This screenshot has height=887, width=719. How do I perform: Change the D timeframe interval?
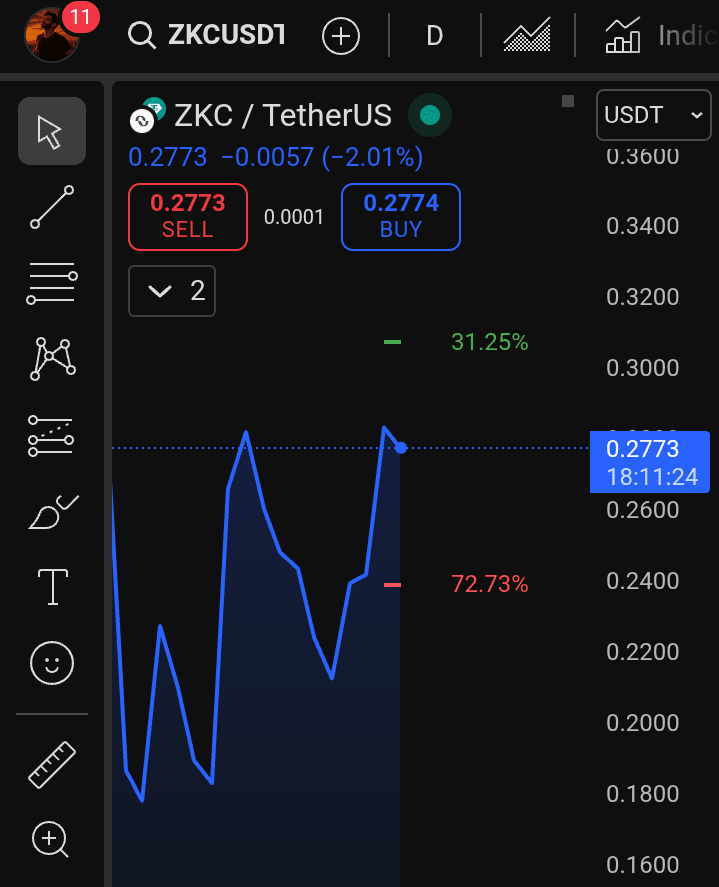(434, 37)
